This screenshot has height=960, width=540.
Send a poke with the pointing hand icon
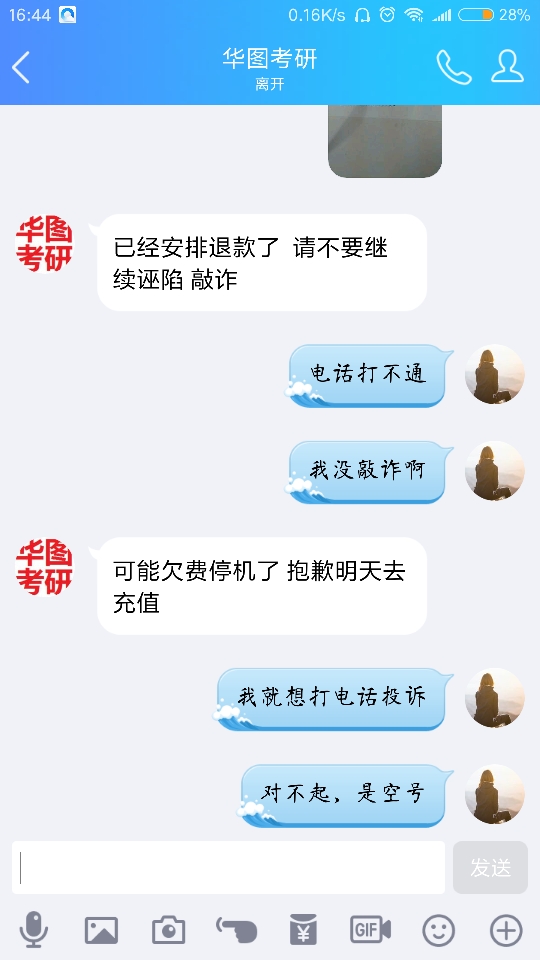pyautogui.click(x=236, y=930)
